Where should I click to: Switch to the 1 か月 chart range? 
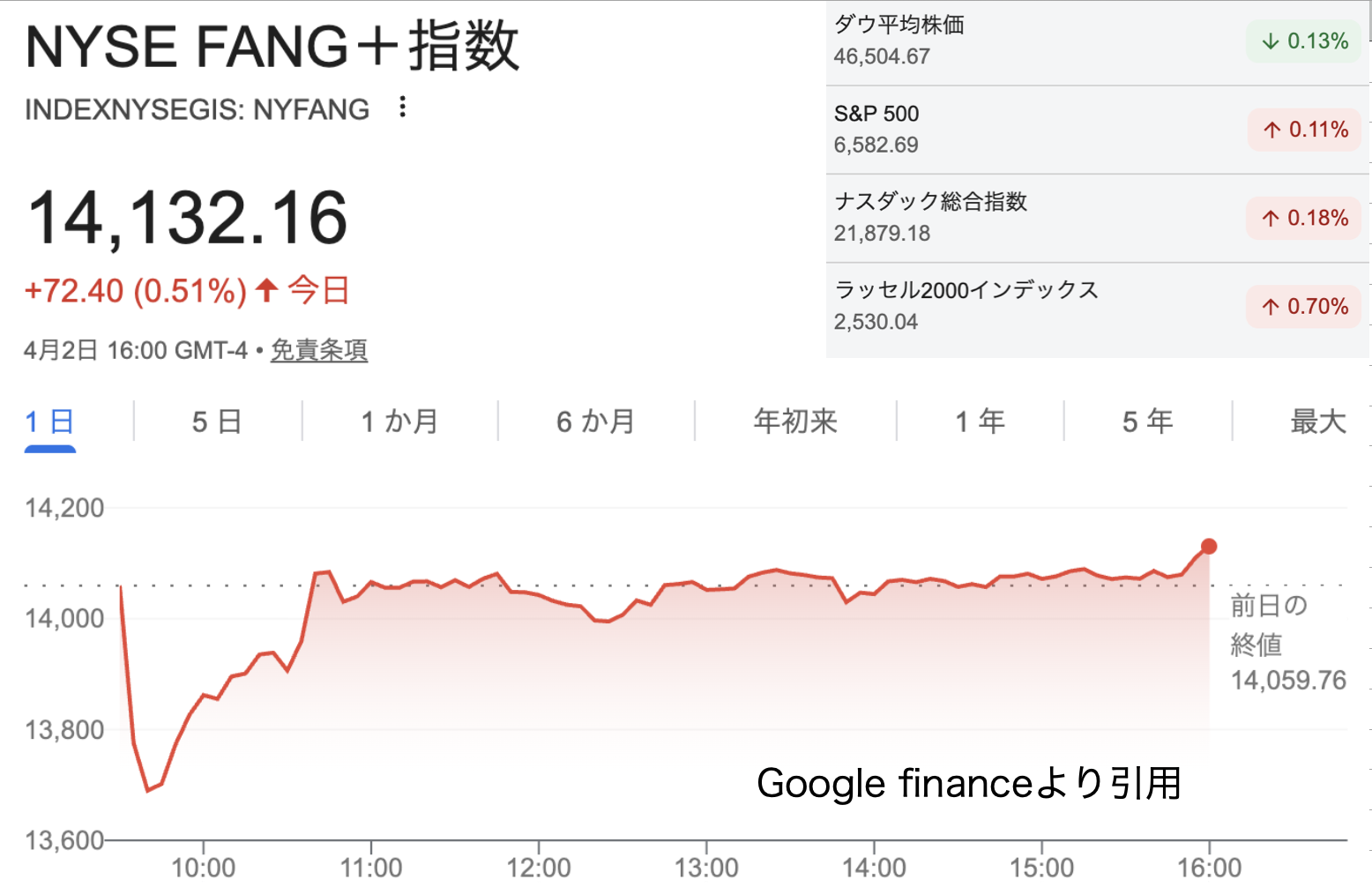click(399, 421)
